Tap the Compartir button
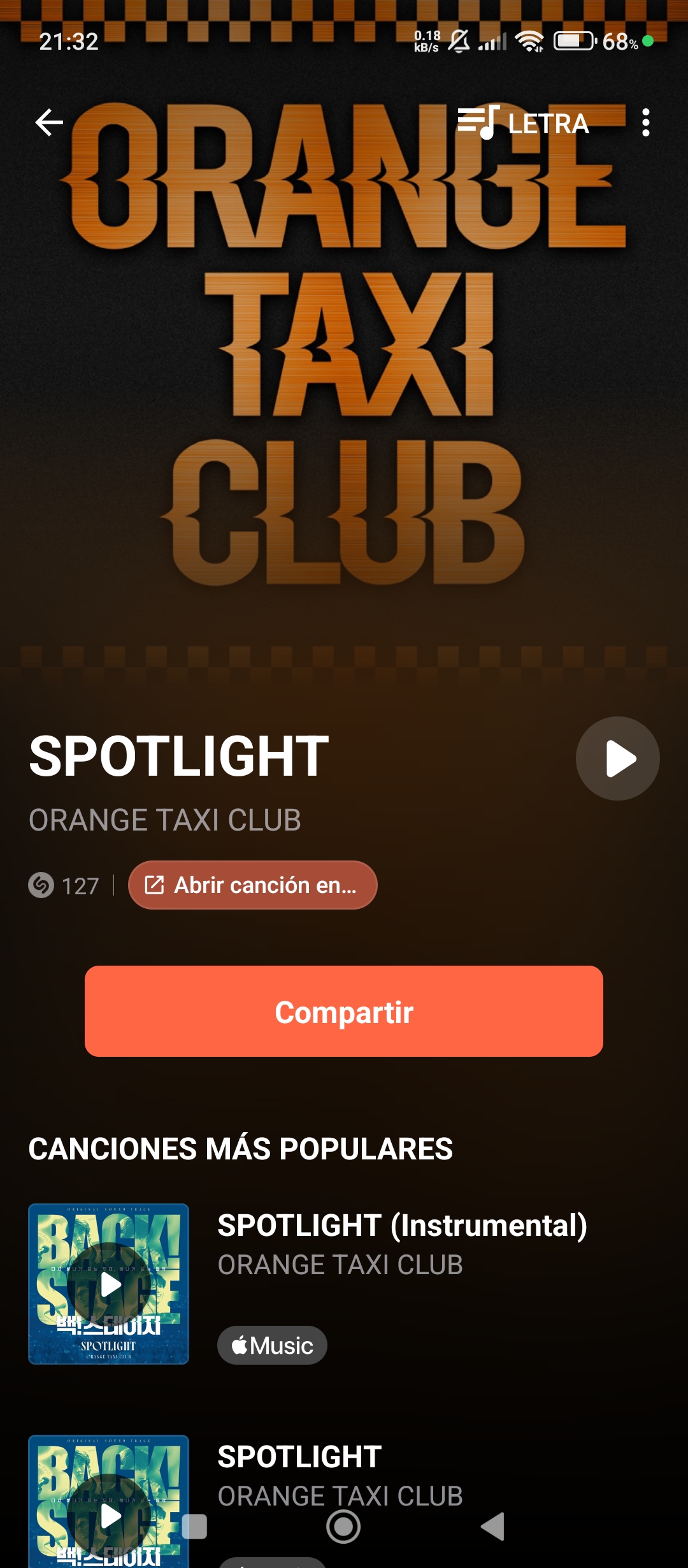Image resolution: width=688 pixels, height=1568 pixels. click(x=344, y=1012)
